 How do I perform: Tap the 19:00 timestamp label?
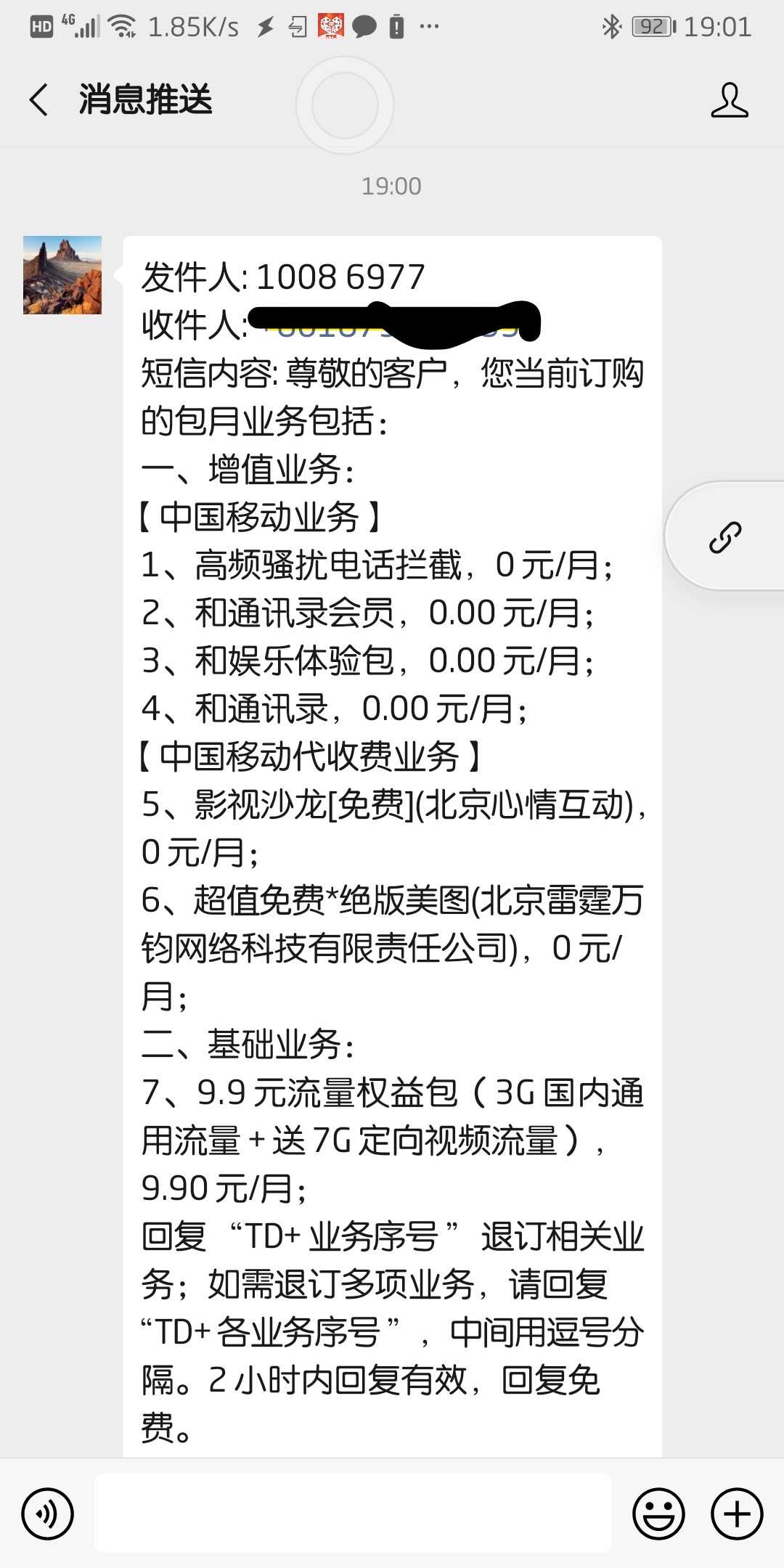pos(392,186)
